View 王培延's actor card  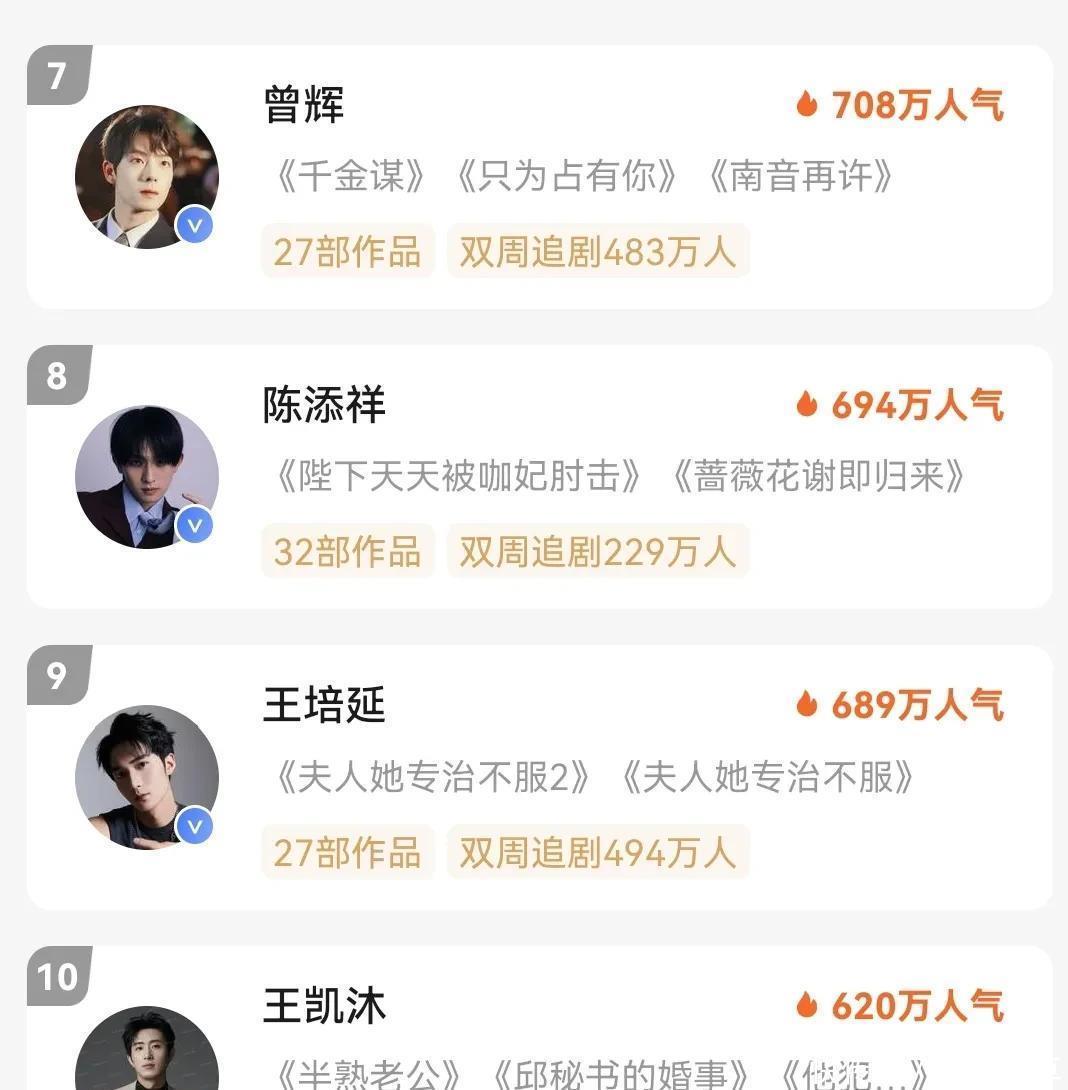(540, 777)
